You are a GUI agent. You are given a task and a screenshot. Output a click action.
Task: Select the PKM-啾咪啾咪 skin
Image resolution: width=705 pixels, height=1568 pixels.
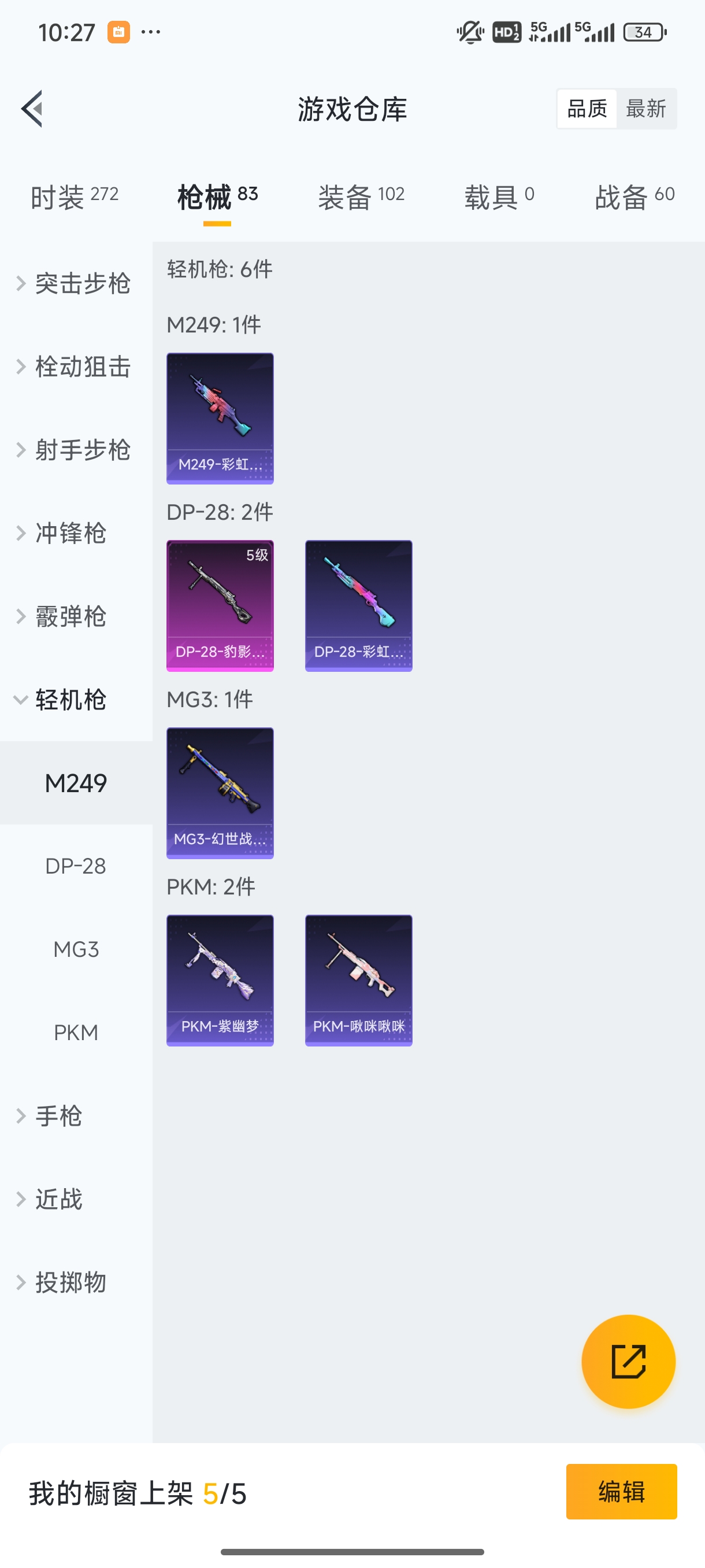click(358, 979)
